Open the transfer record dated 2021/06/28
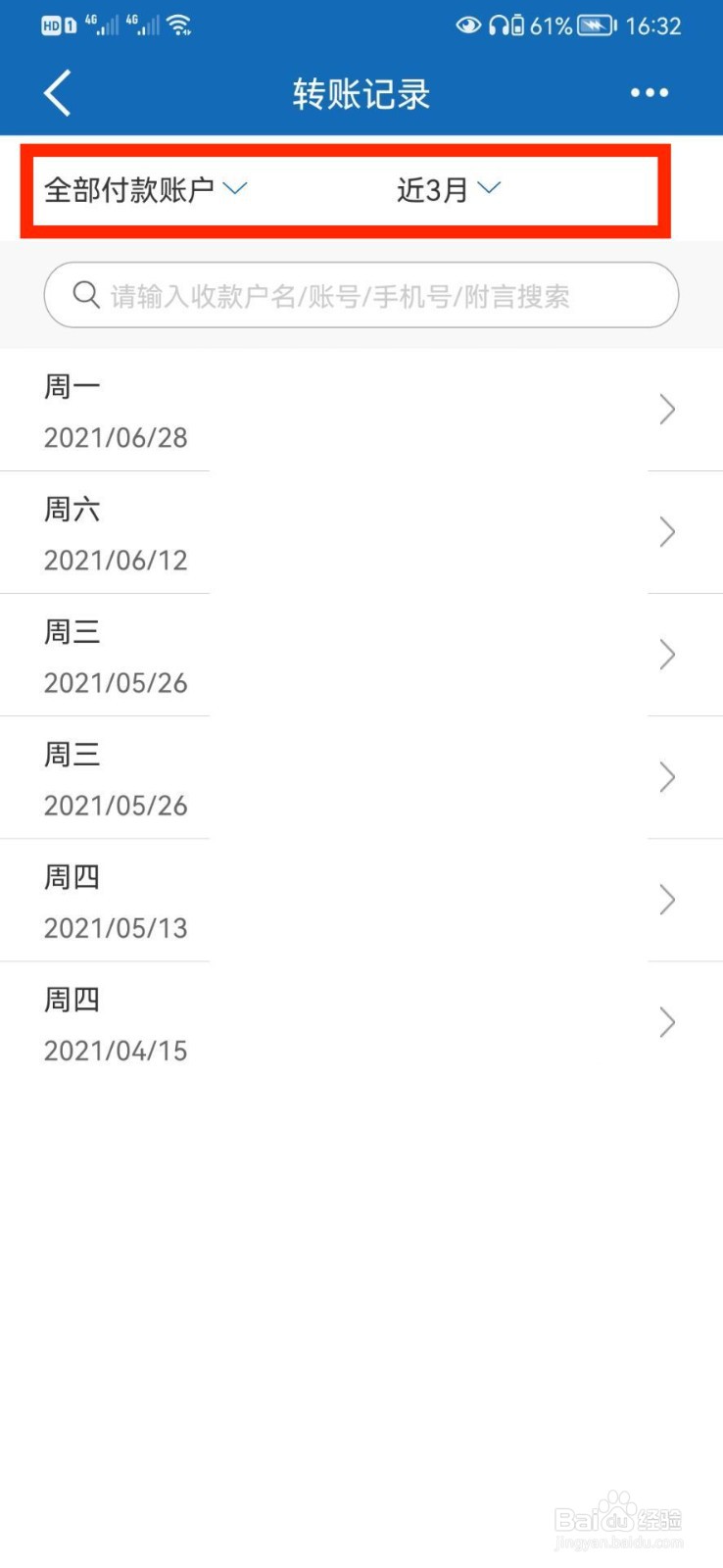723x1568 pixels. (x=361, y=411)
